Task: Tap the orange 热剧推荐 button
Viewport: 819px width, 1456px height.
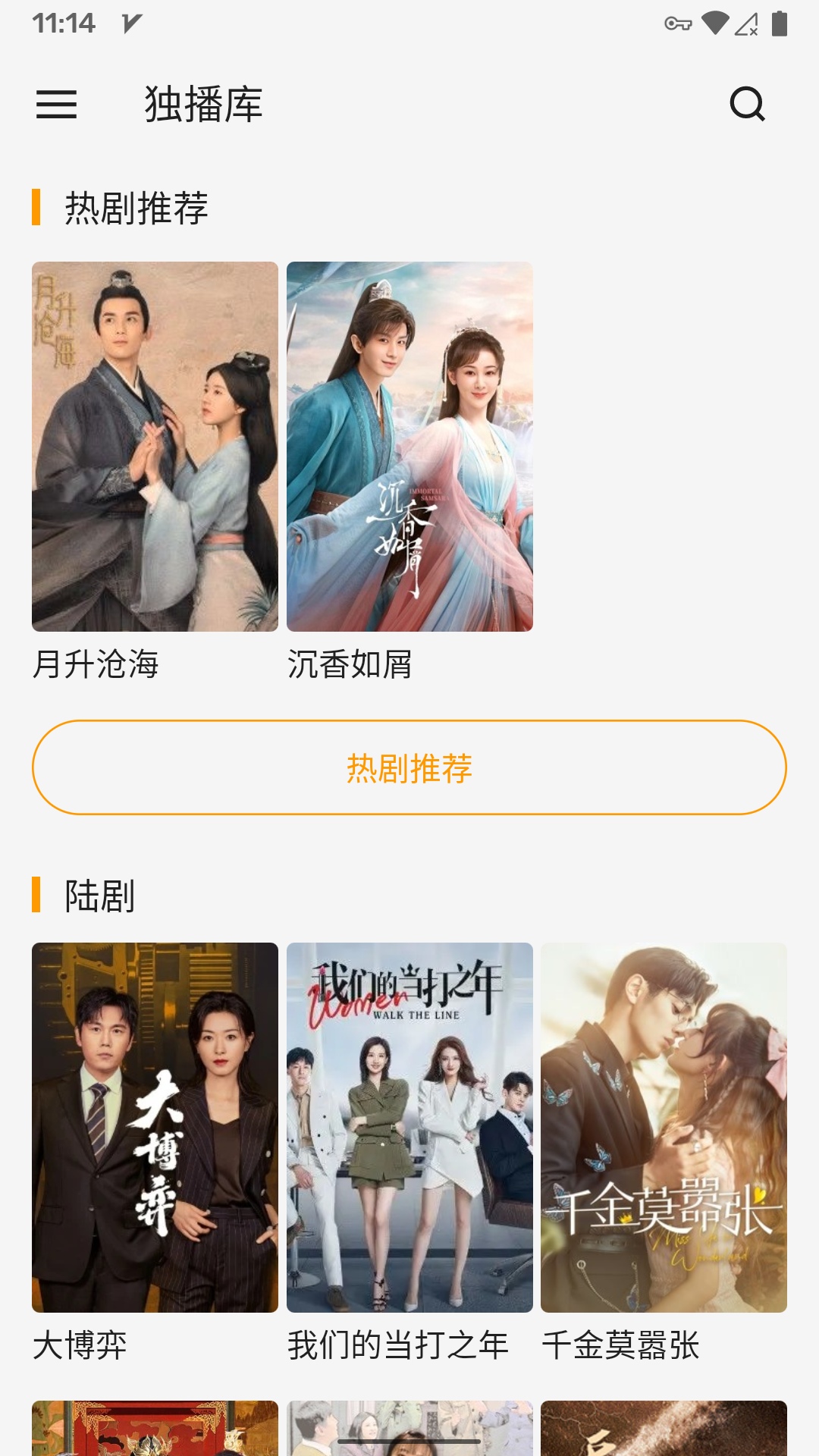Action: [409, 767]
